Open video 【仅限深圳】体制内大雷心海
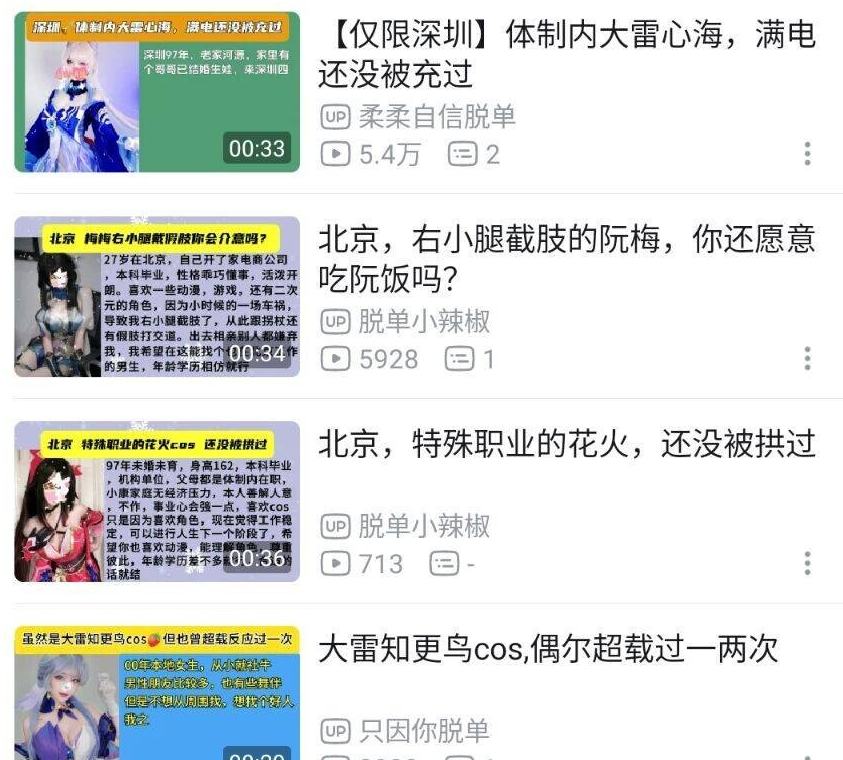 (x=566, y=55)
